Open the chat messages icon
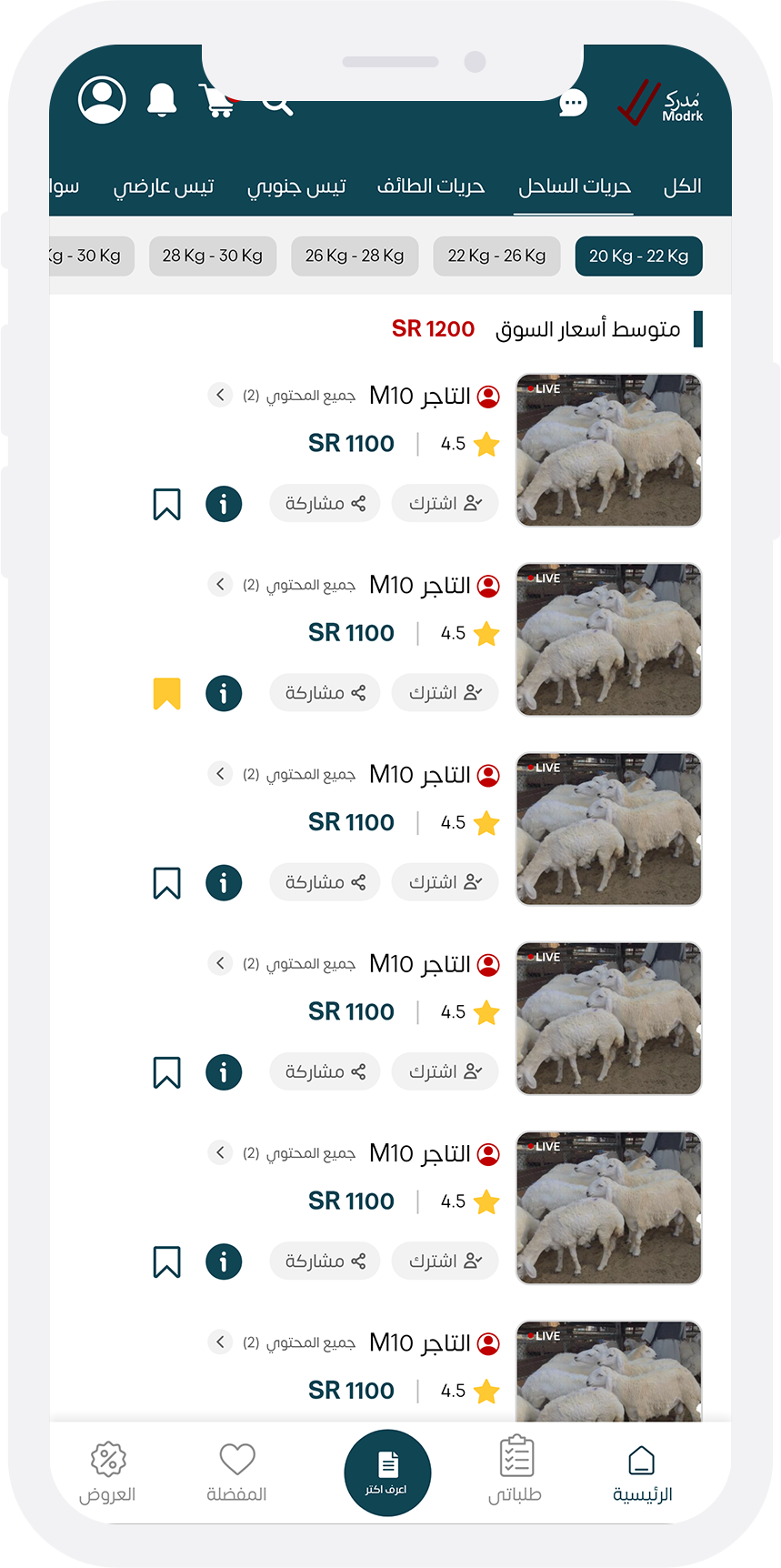Viewport: 781px width, 1568px height. coord(573,103)
